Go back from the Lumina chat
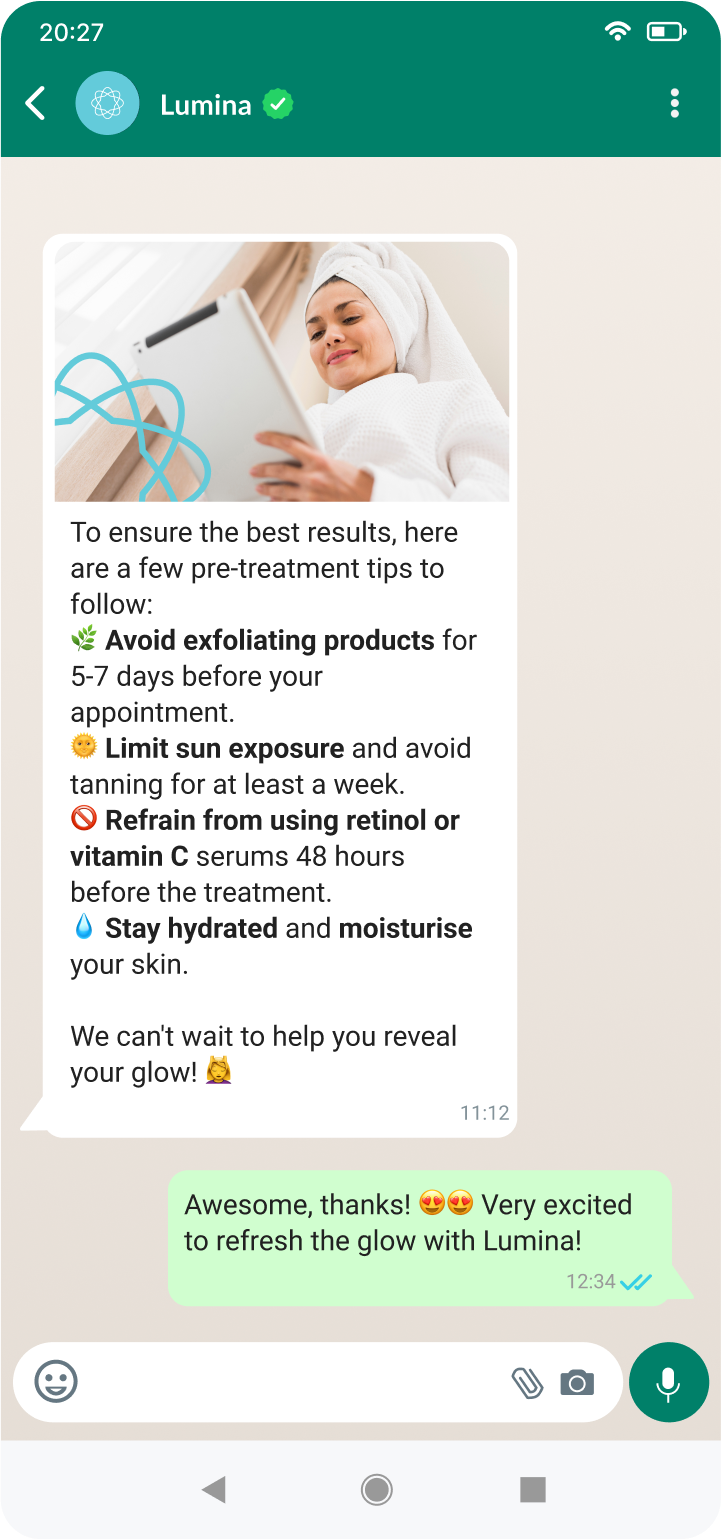 [36, 103]
